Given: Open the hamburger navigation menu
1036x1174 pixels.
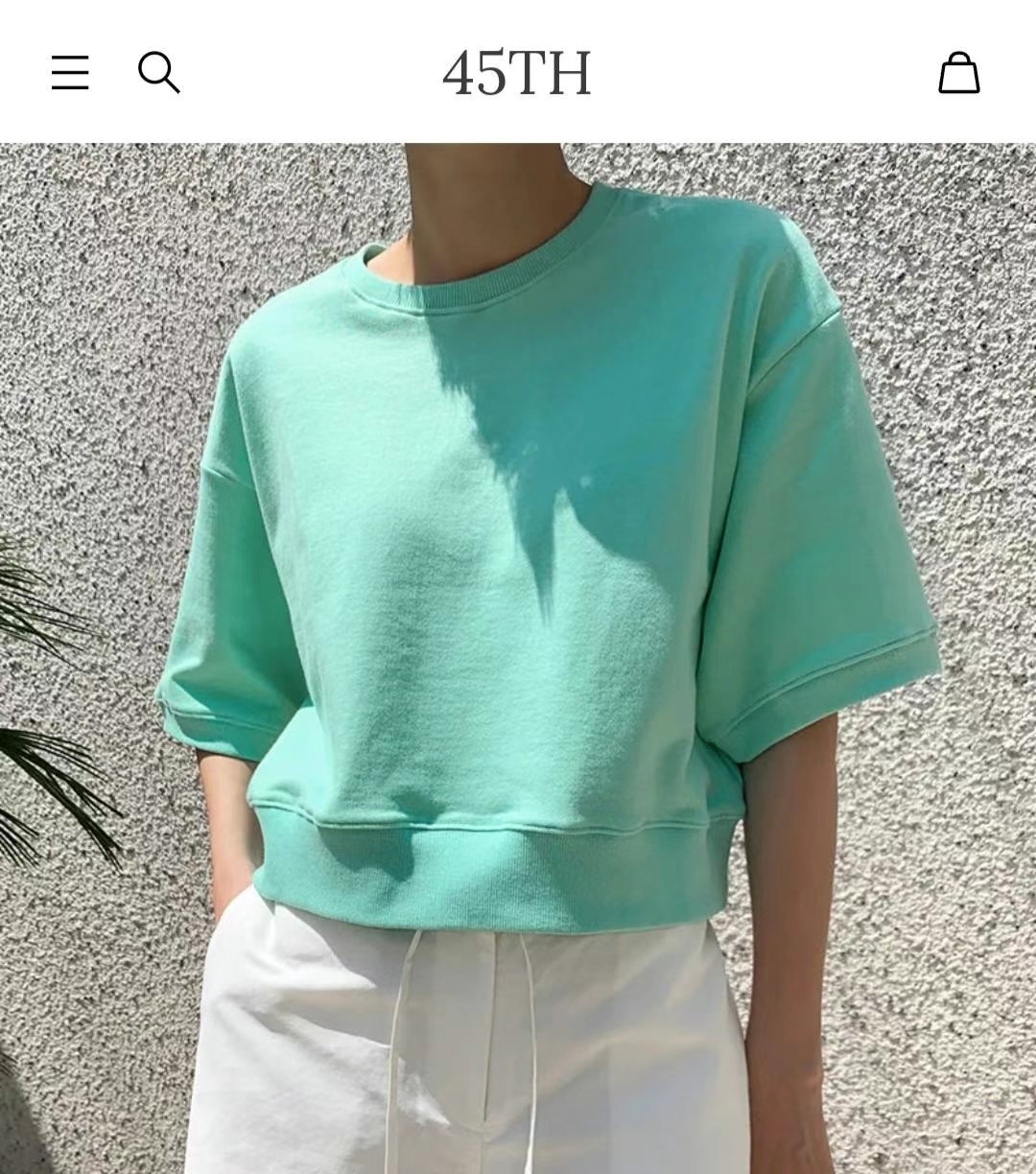Looking at the screenshot, I should [70, 73].
